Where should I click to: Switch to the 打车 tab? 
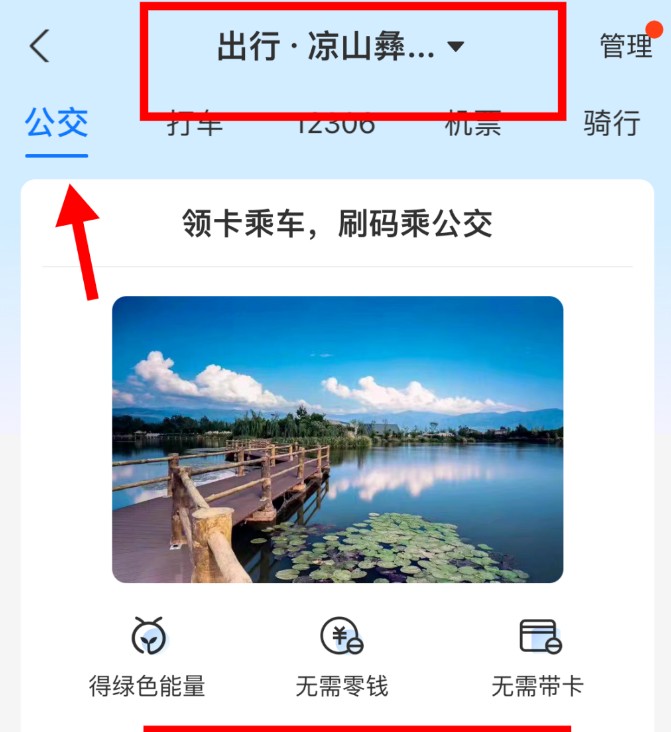[x=195, y=126]
